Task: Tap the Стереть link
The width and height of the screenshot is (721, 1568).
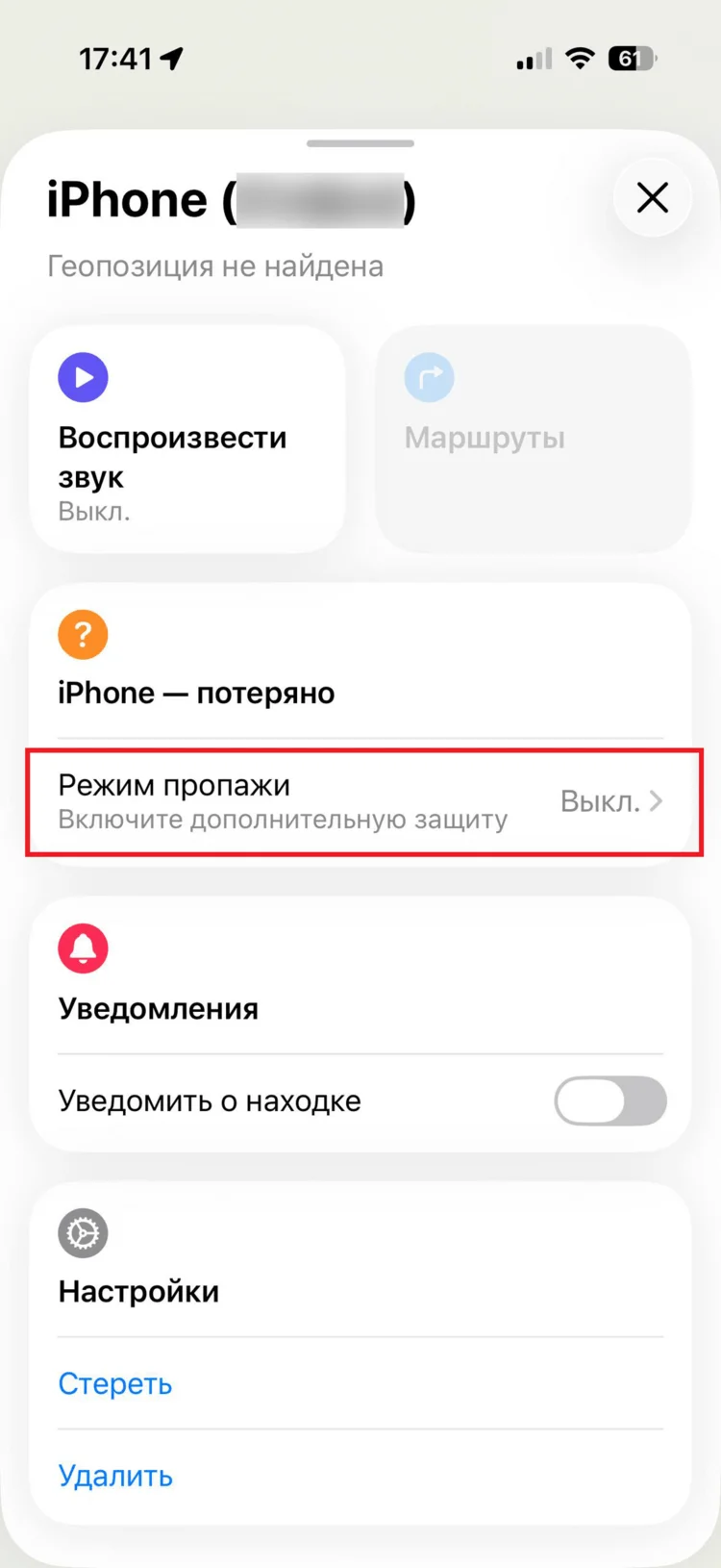Action: click(x=115, y=1383)
